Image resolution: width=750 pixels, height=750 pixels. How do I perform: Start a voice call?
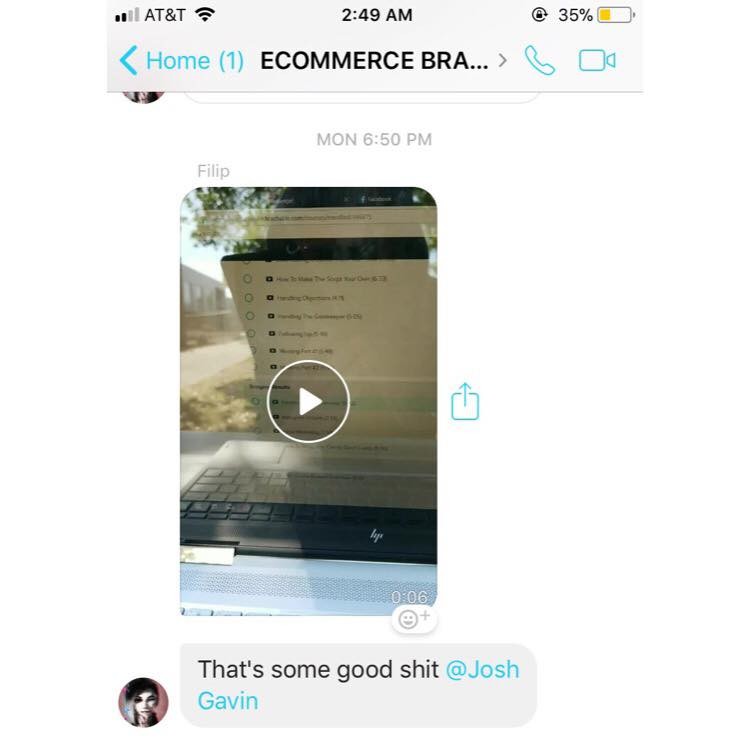539,61
